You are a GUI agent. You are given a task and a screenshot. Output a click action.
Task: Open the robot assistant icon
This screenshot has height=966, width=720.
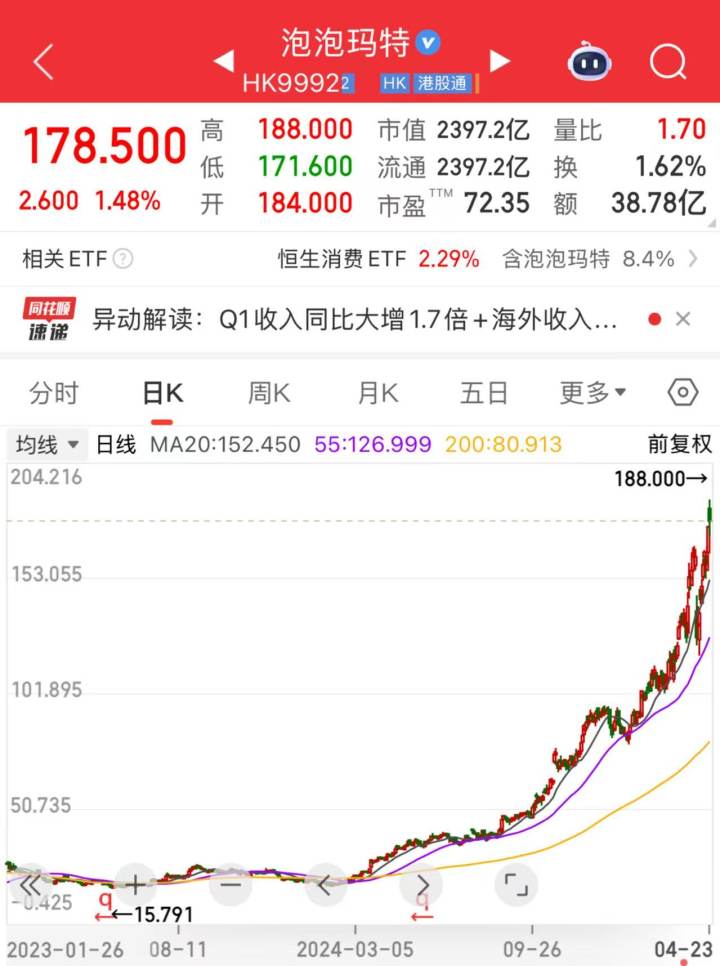point(590,62)
